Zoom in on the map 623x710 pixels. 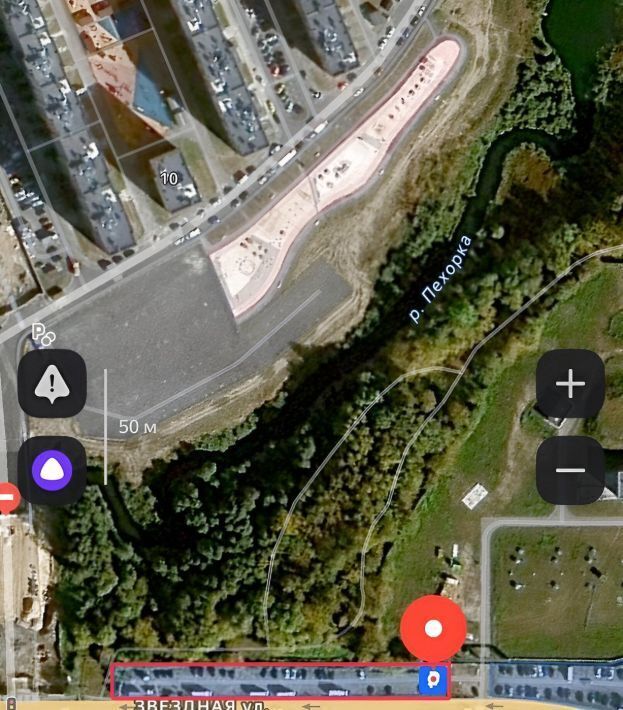click(570, 384)
